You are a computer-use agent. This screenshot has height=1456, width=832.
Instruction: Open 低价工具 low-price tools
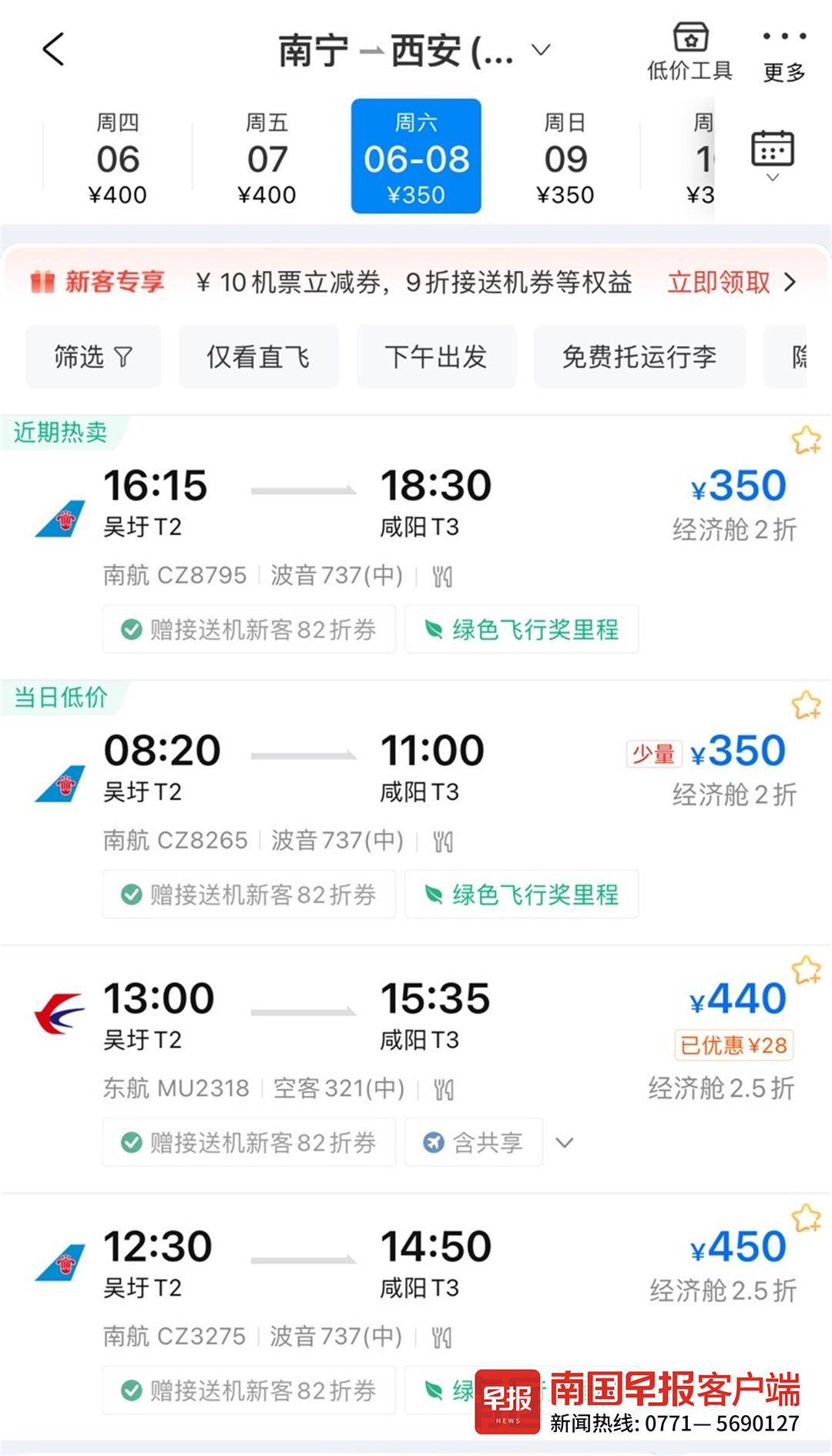(689, 52)
